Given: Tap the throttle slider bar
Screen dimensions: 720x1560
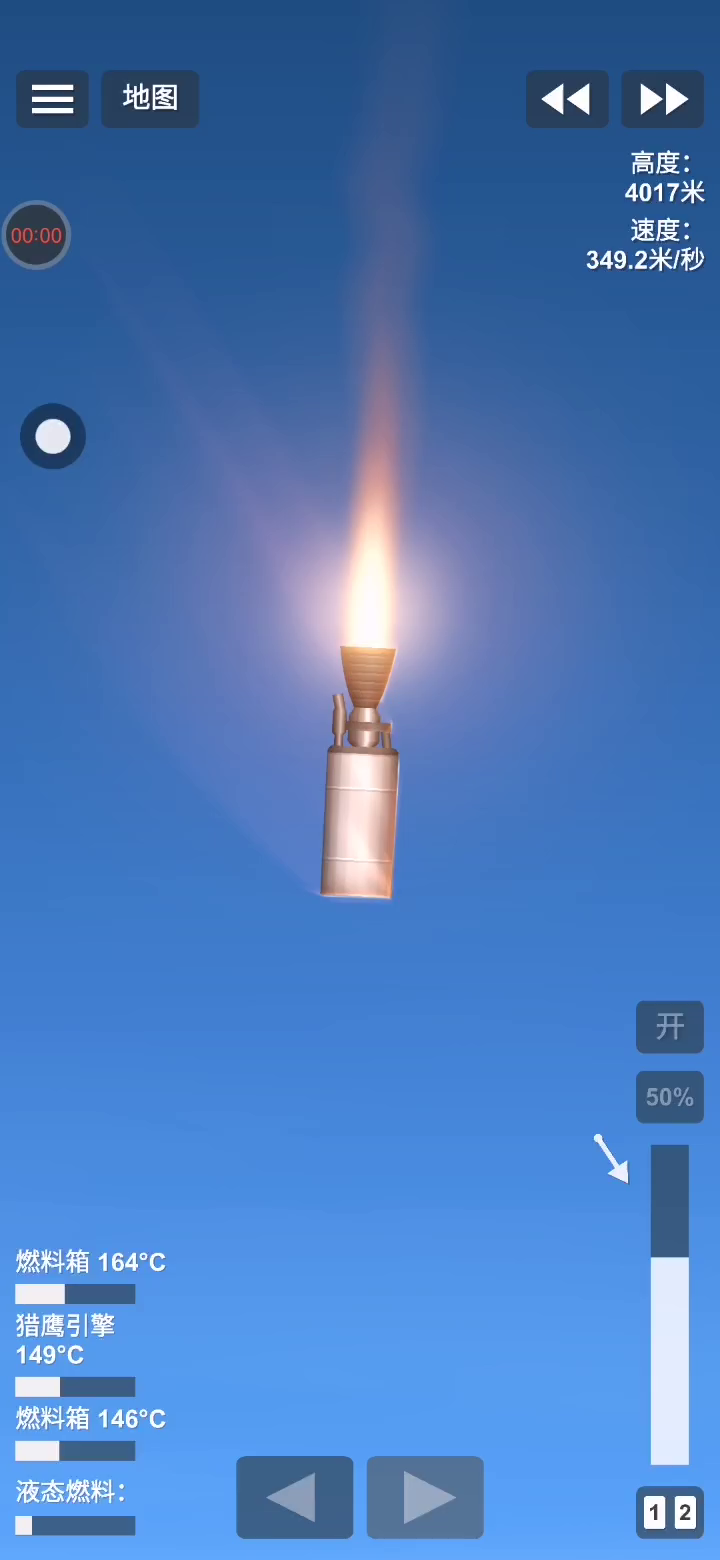Looking at the screenshot, I should 670,1304.
